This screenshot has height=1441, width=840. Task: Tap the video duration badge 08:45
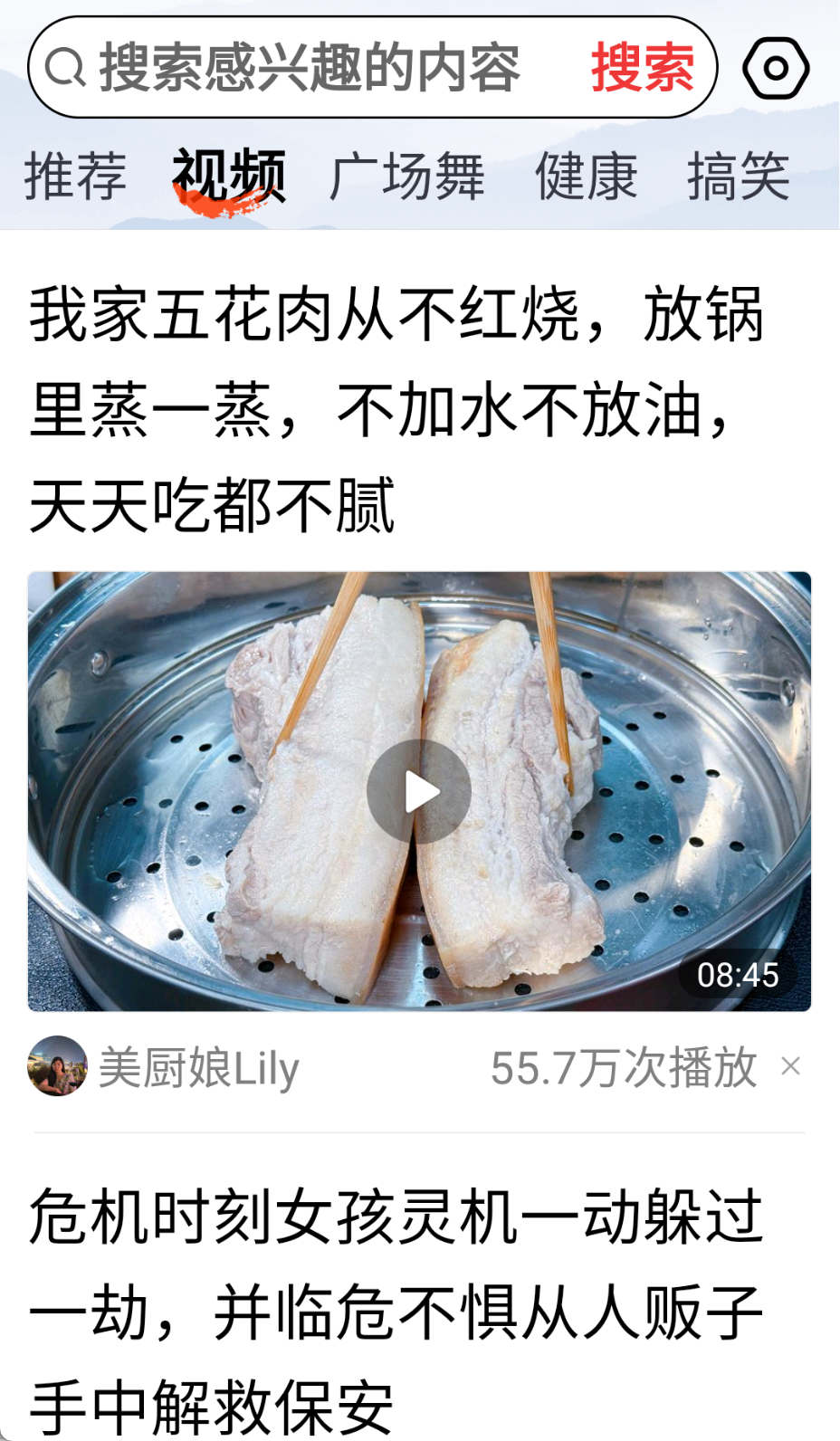coord(738,975)
